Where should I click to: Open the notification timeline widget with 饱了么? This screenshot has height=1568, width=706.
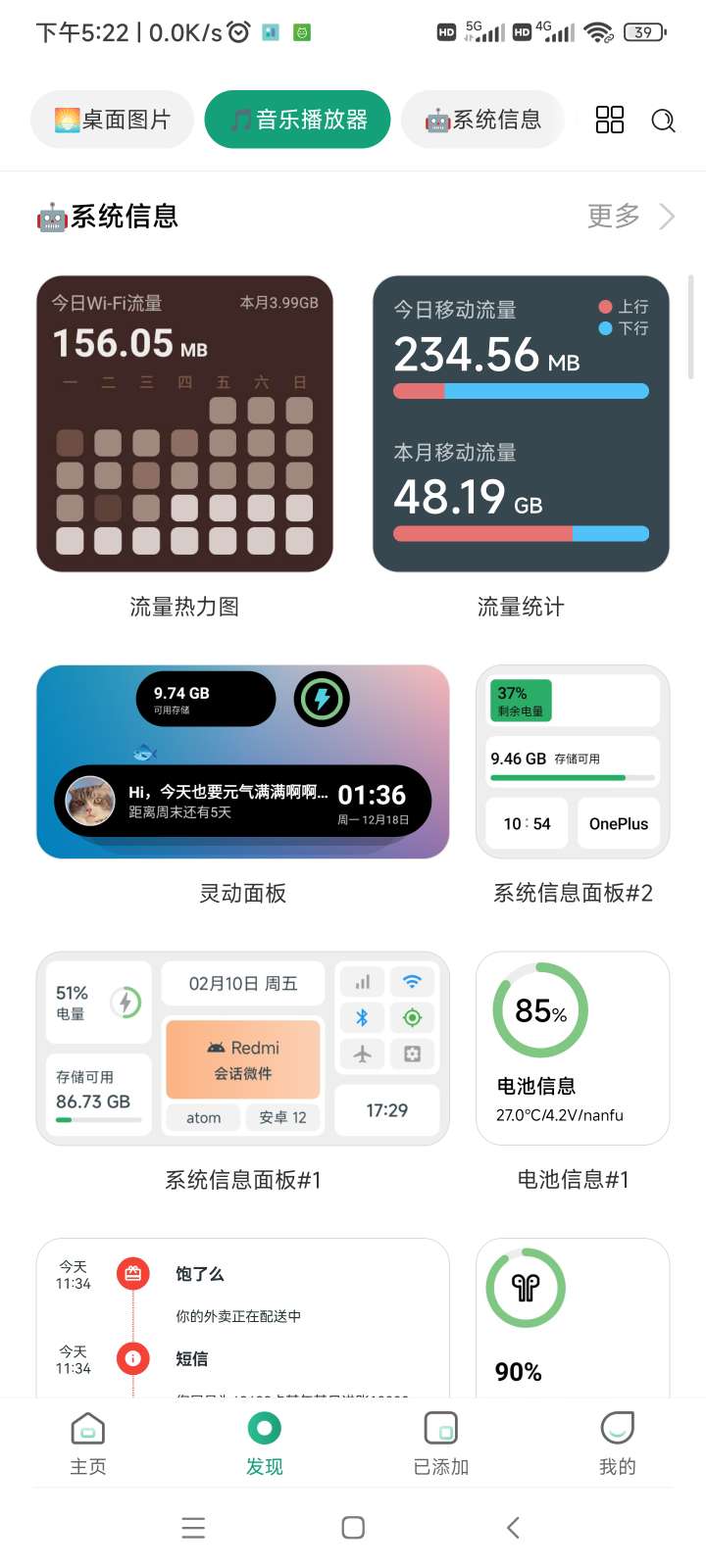tap(242, 1316)
